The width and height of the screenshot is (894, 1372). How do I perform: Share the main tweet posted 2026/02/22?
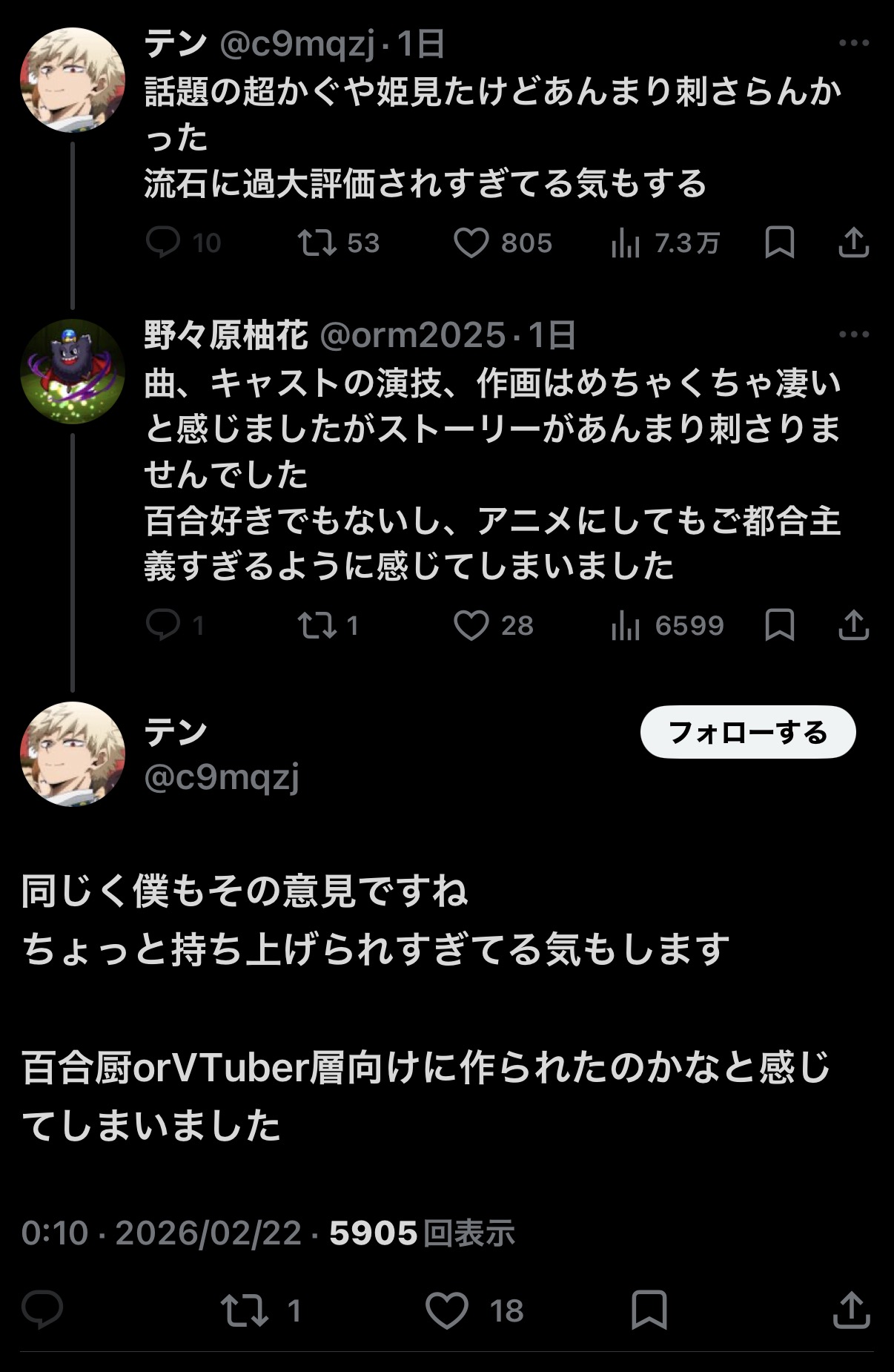[851, 1310]
